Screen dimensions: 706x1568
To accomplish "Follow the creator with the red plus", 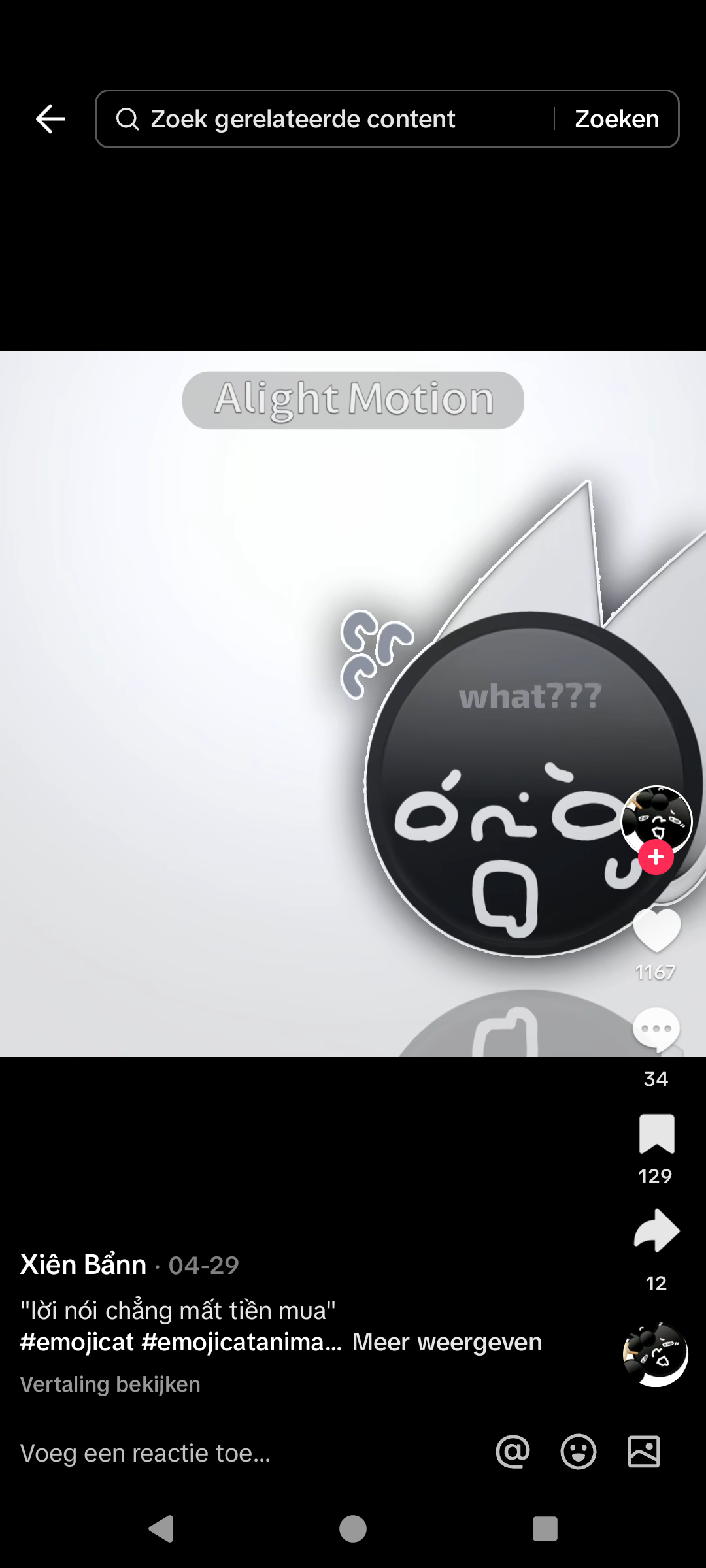I will pyautogui.click(x=656, y=857).
